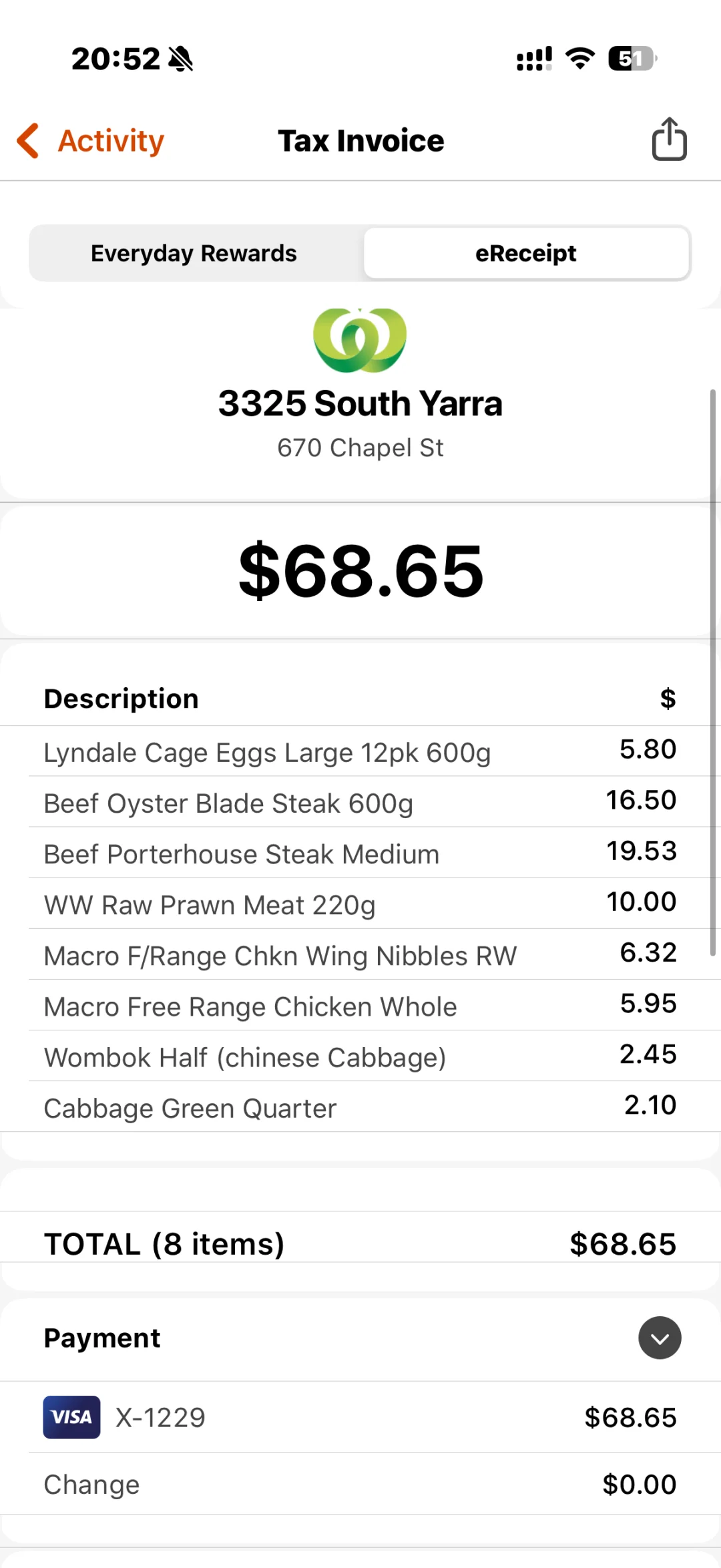Collapse the Payment section chevron
Screen dimensions: 721x1568
(x=660, y=1338)
